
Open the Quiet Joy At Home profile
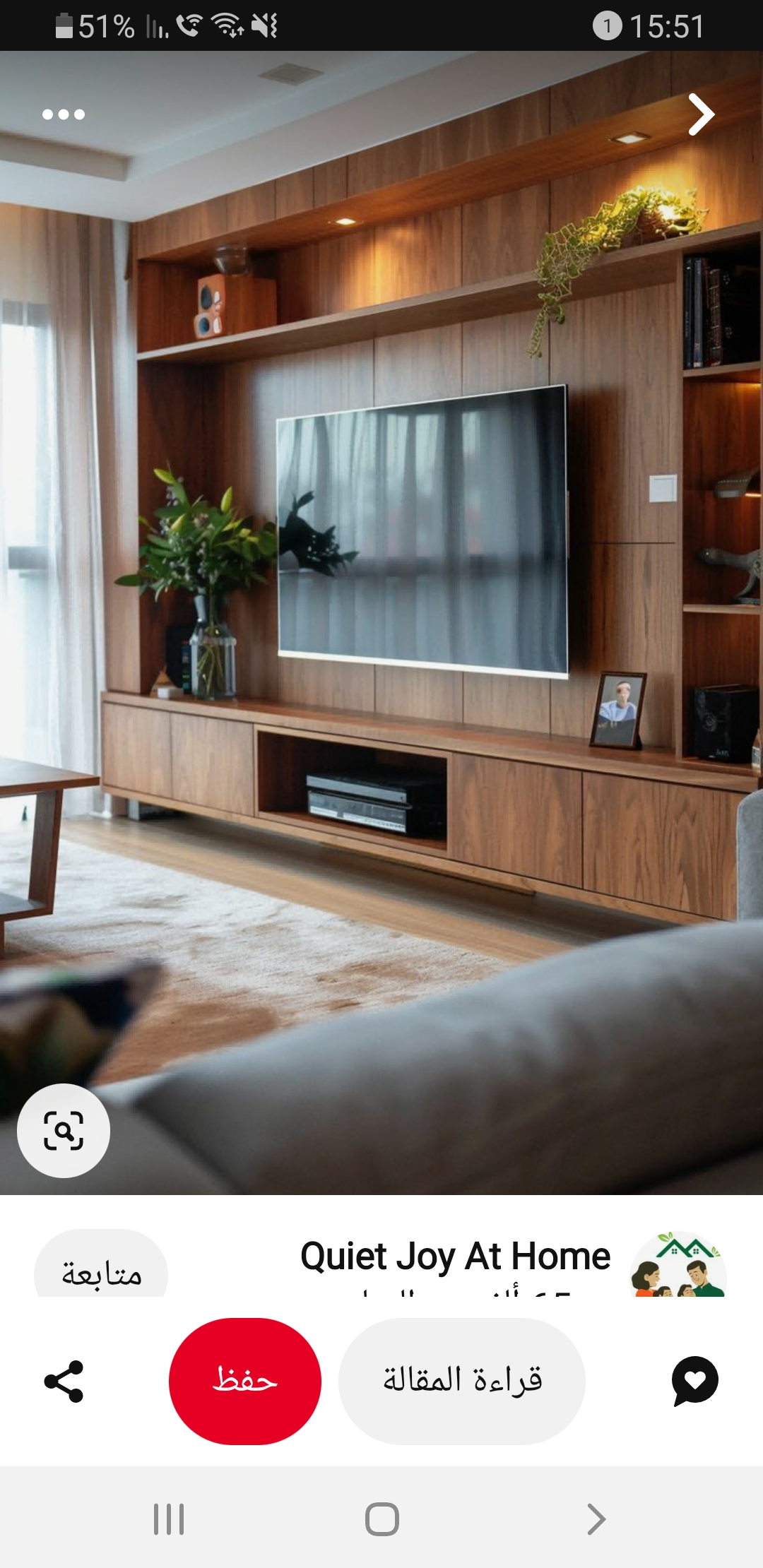pos(456,1257)
